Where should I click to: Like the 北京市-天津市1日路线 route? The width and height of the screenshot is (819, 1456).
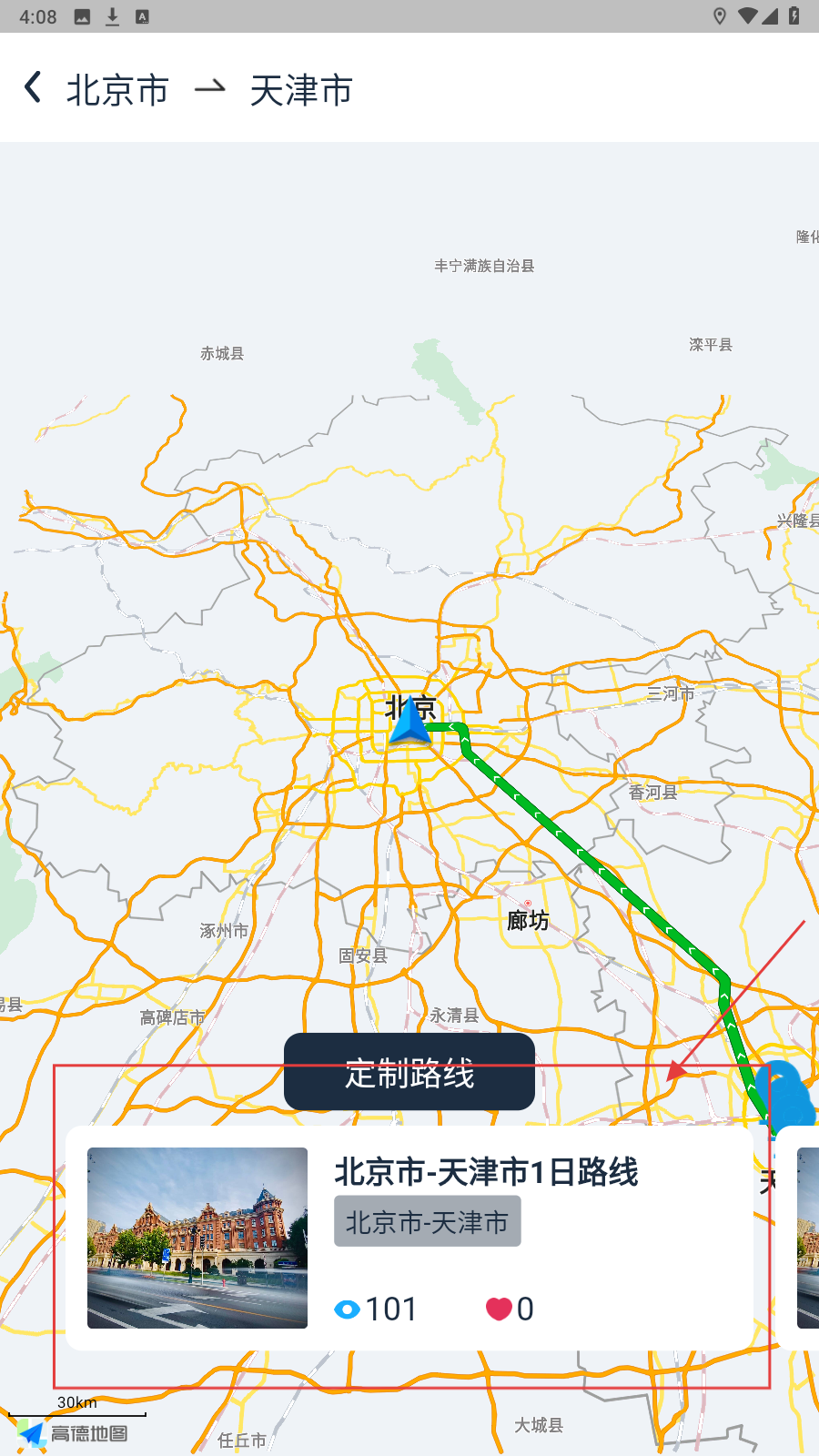point(500,1309)
